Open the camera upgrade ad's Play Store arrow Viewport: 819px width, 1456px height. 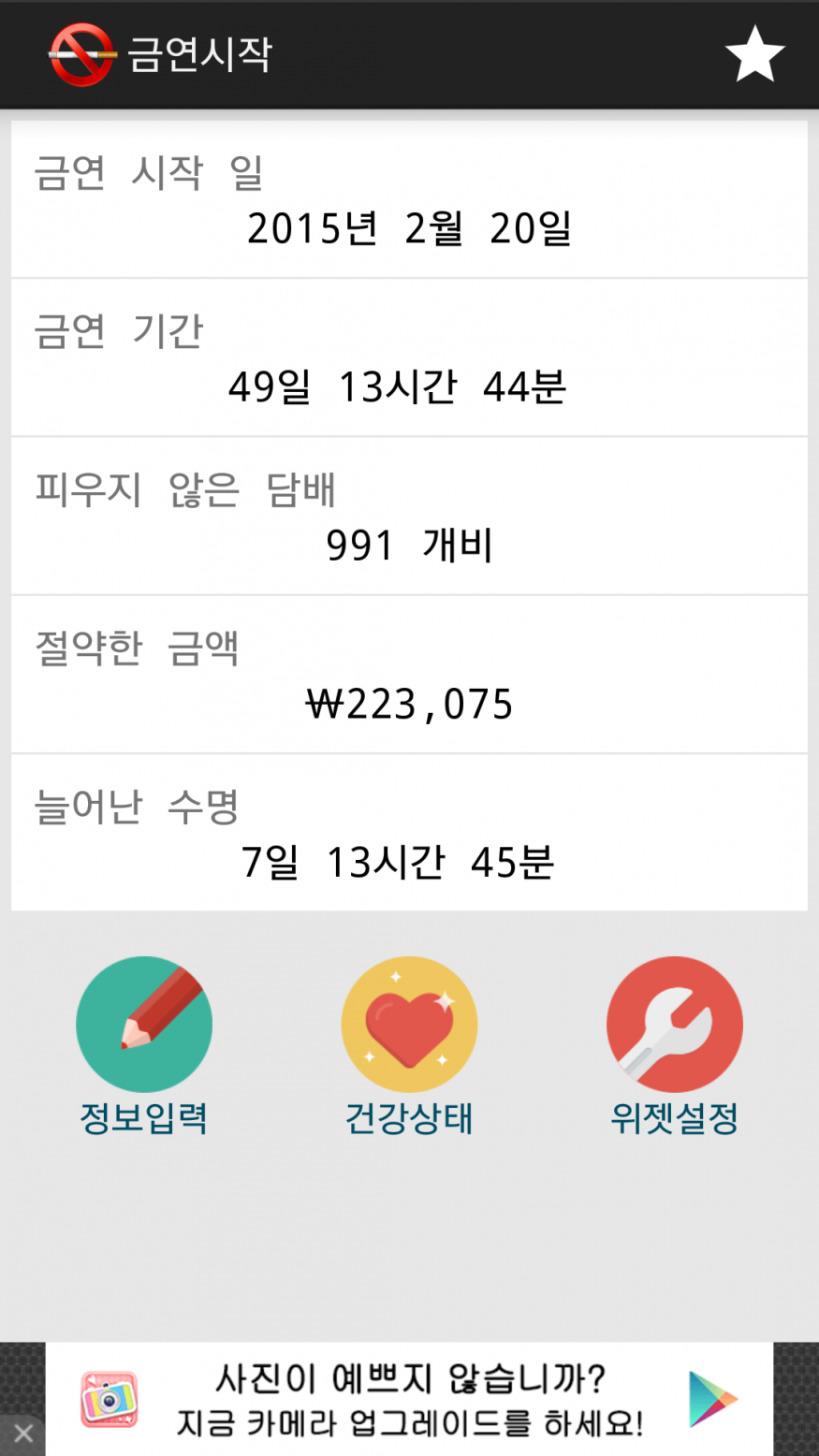click(712, 1400)
